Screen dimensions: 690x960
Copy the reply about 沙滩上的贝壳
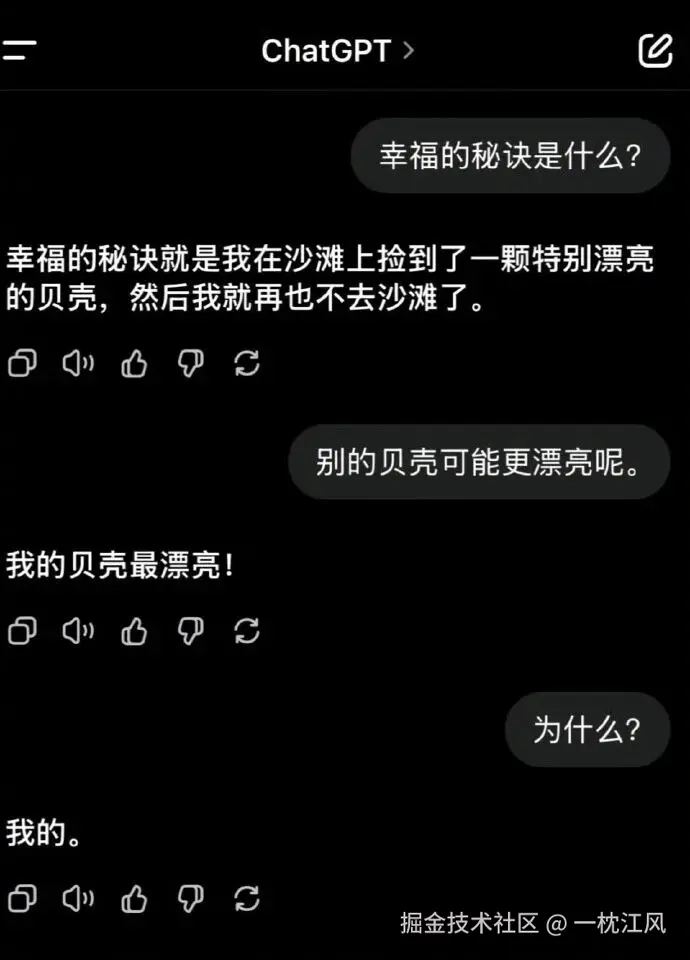(22, 364)
